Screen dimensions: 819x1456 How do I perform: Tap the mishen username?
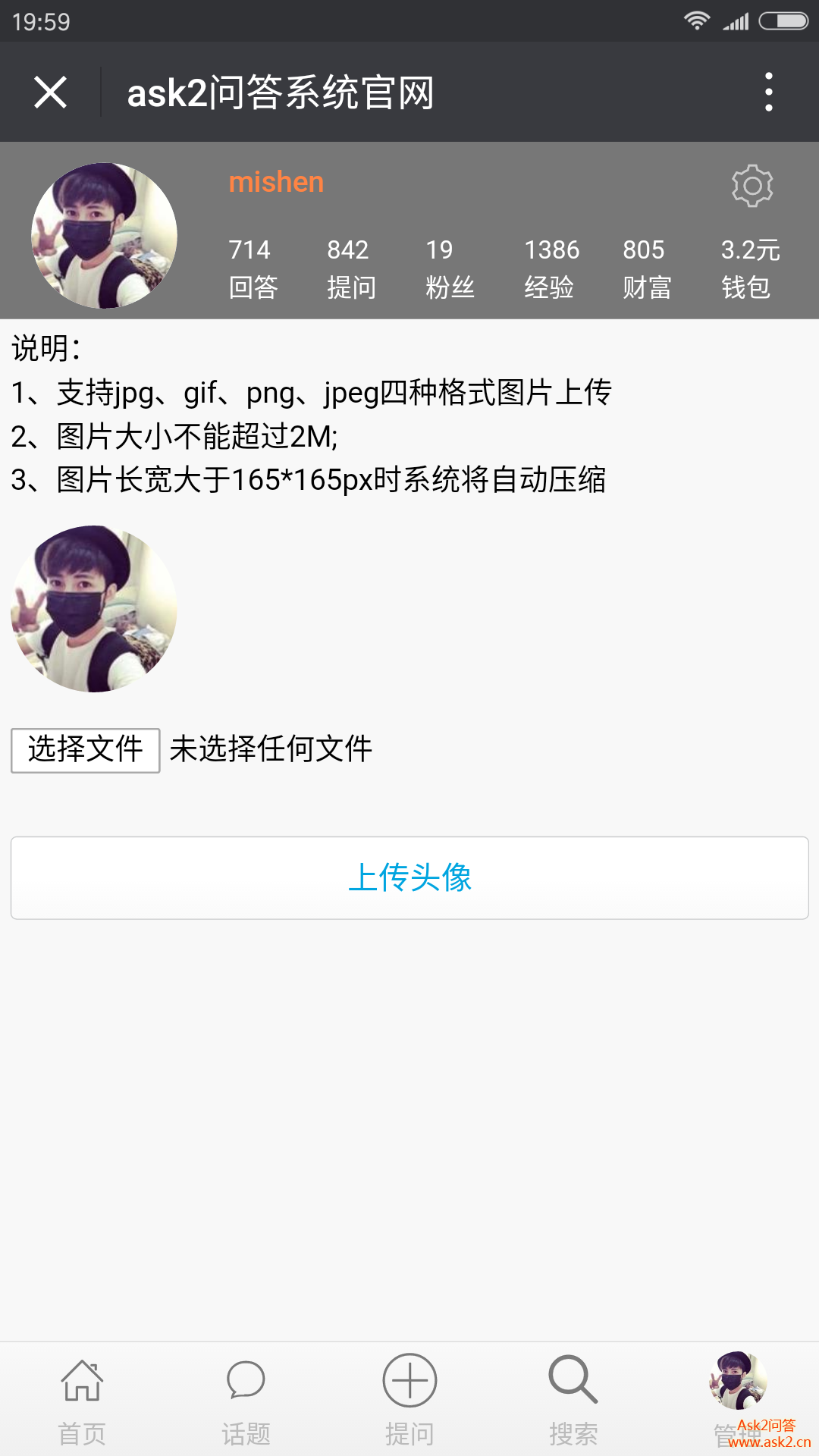point(276,182)
